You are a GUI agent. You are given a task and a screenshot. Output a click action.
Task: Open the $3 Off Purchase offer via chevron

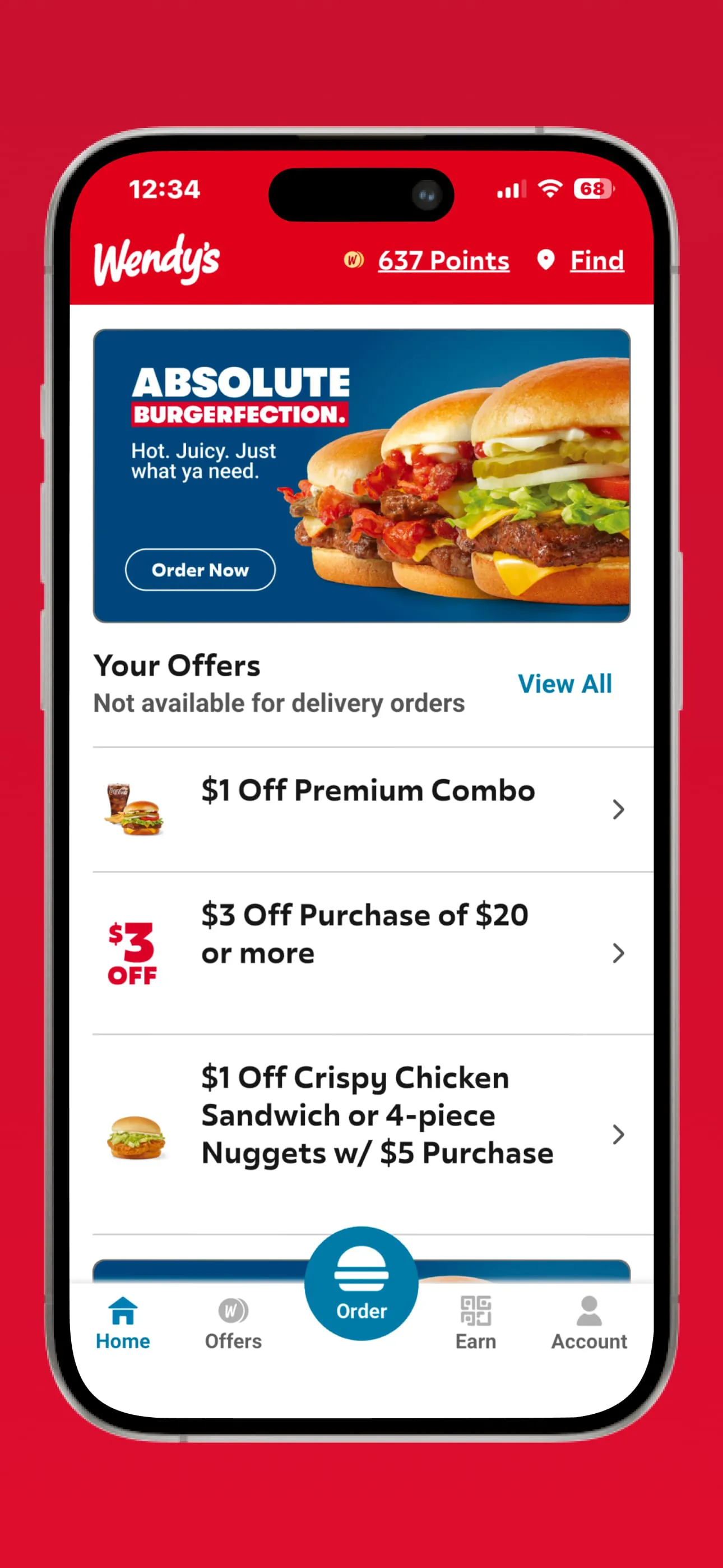[618, 953]
